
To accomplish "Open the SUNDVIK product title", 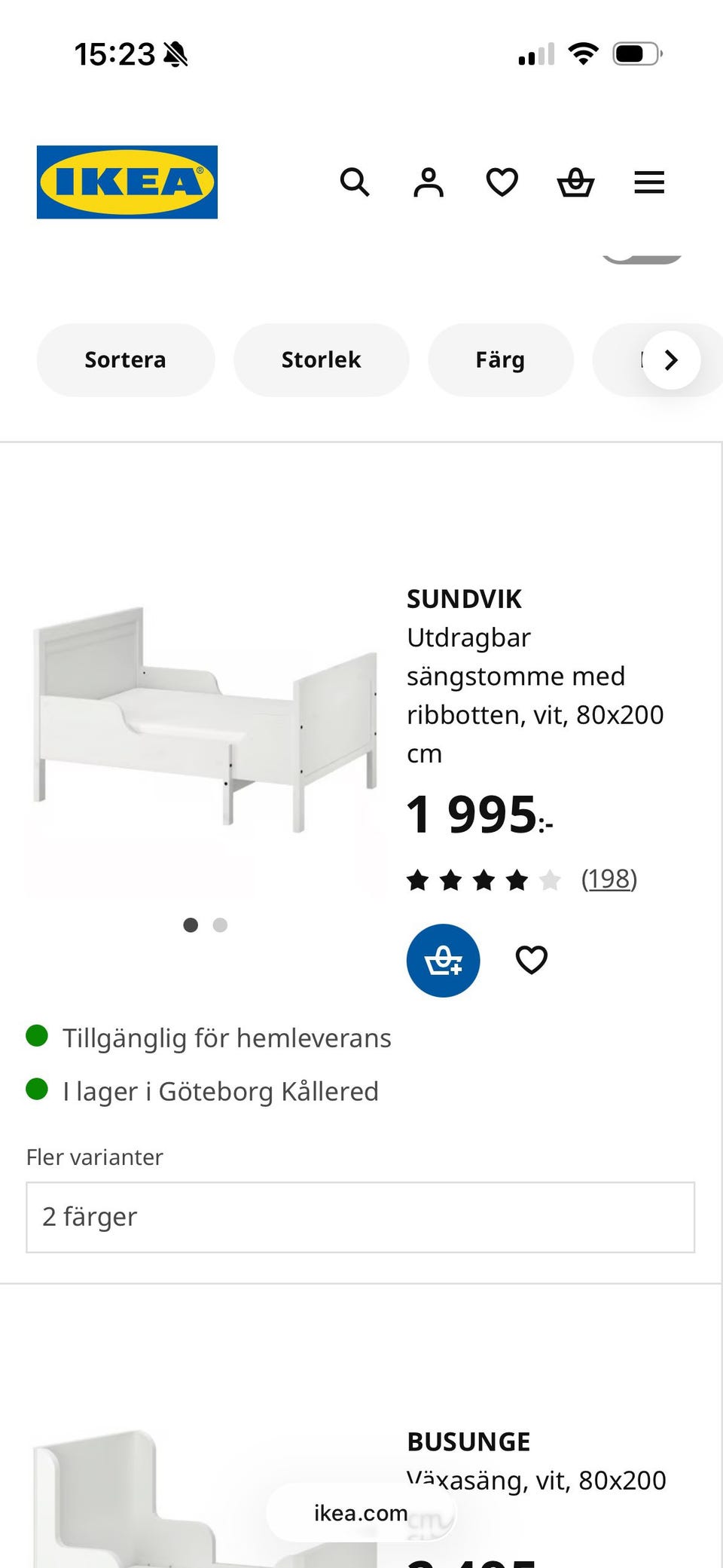I will 465,599.
